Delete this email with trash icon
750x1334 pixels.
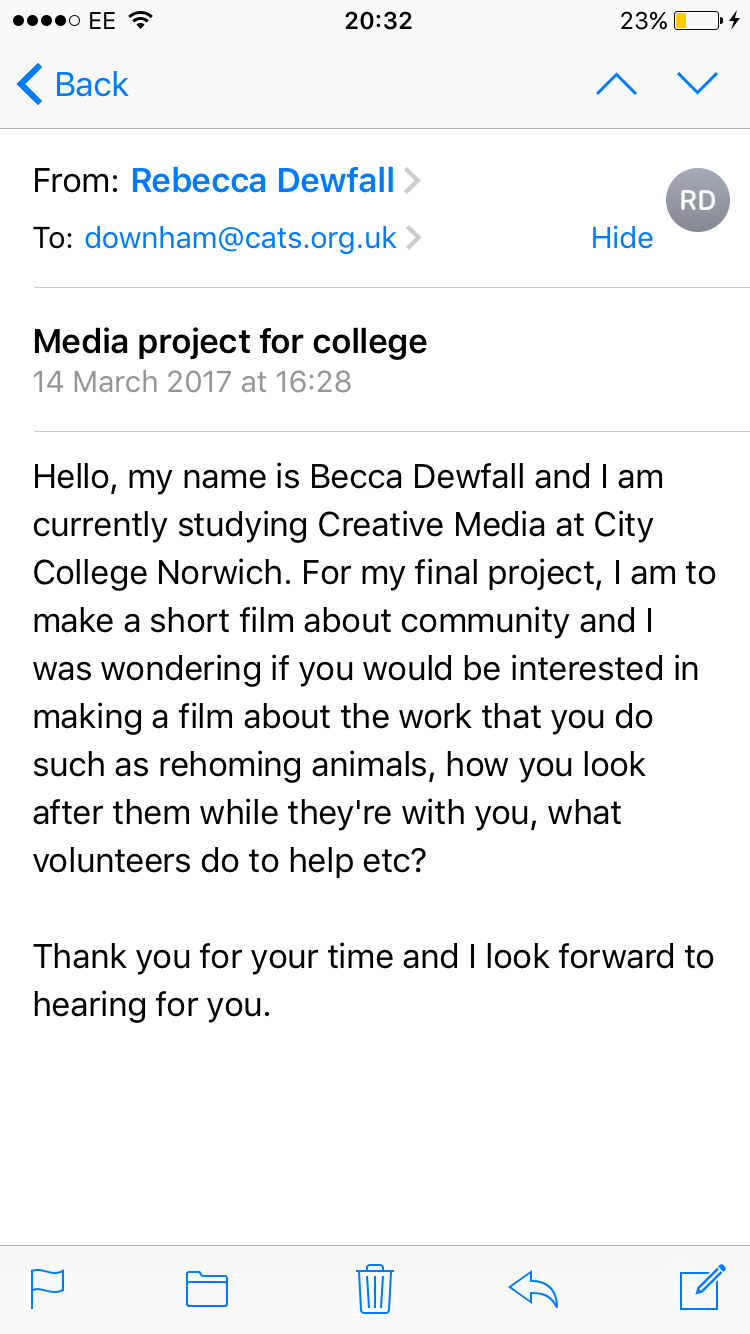pos(375,1288)
